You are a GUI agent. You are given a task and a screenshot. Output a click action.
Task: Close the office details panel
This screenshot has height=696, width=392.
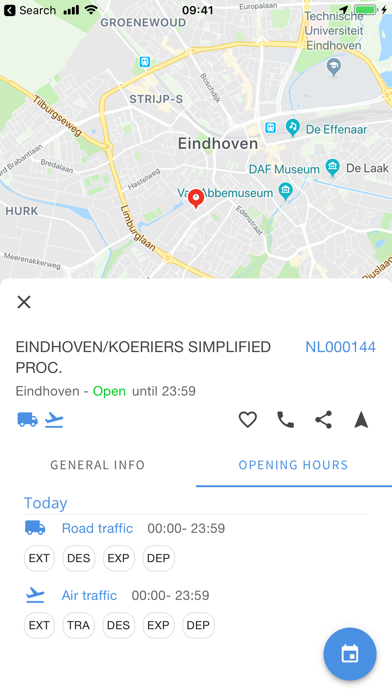pos(24,302)
